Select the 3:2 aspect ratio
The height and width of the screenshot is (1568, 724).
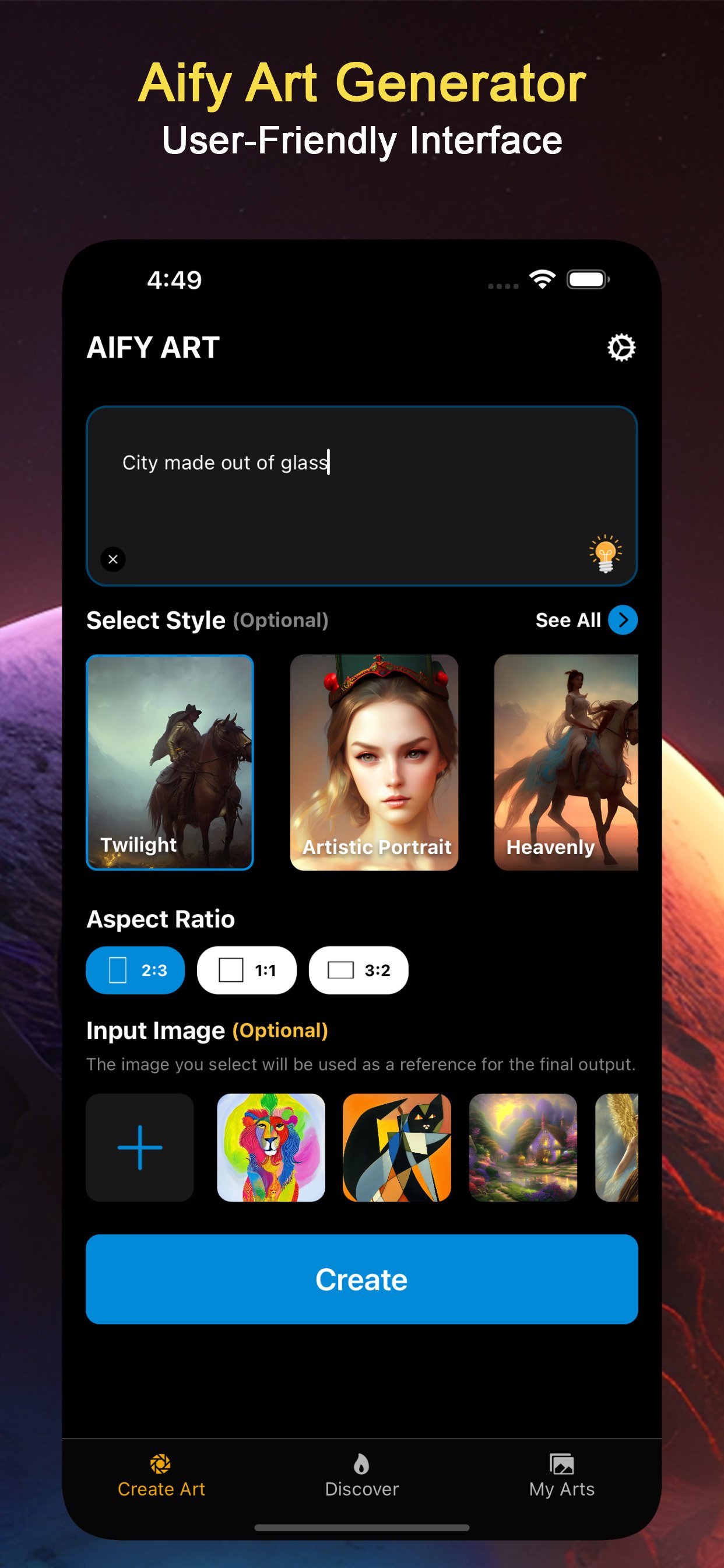pos(358,970)
